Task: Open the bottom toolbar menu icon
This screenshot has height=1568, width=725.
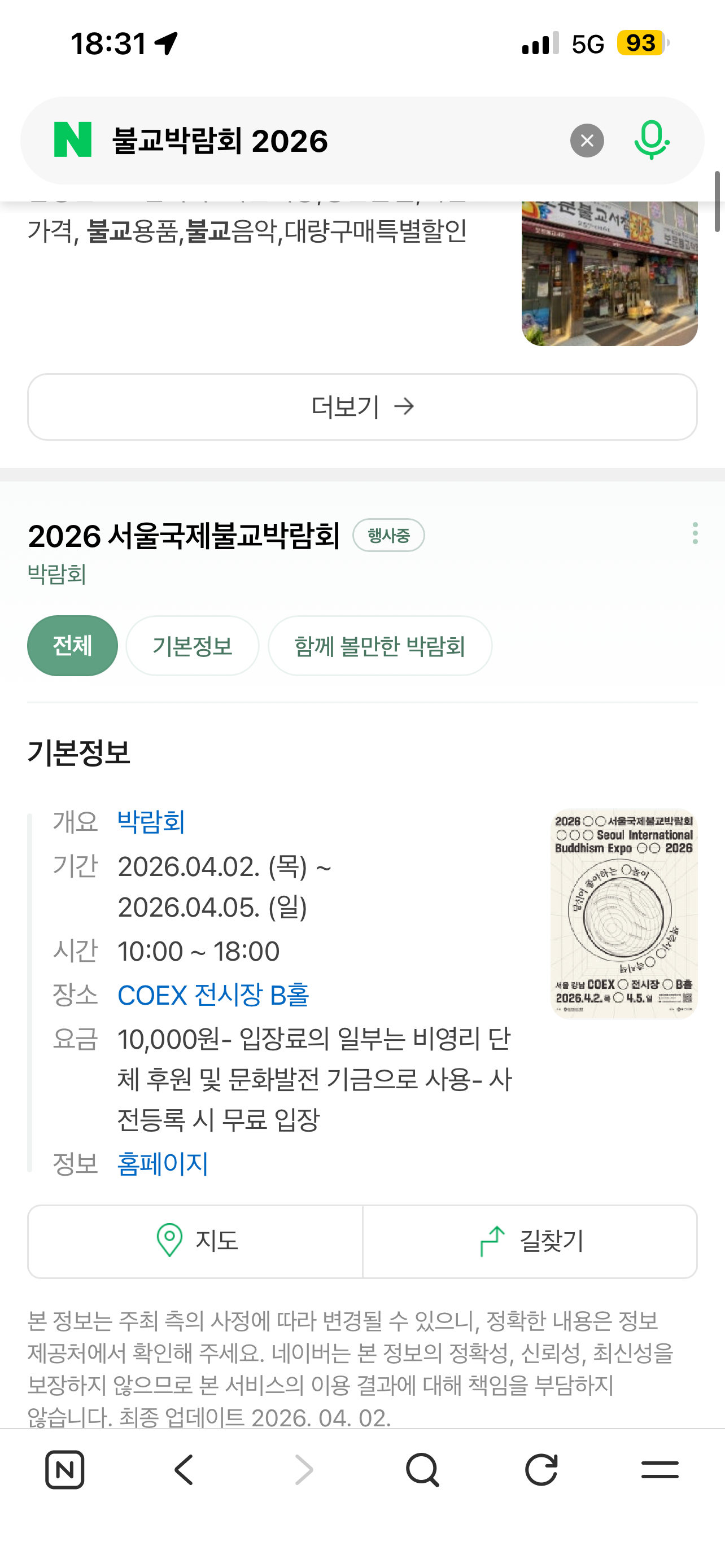Action: 660,1470
